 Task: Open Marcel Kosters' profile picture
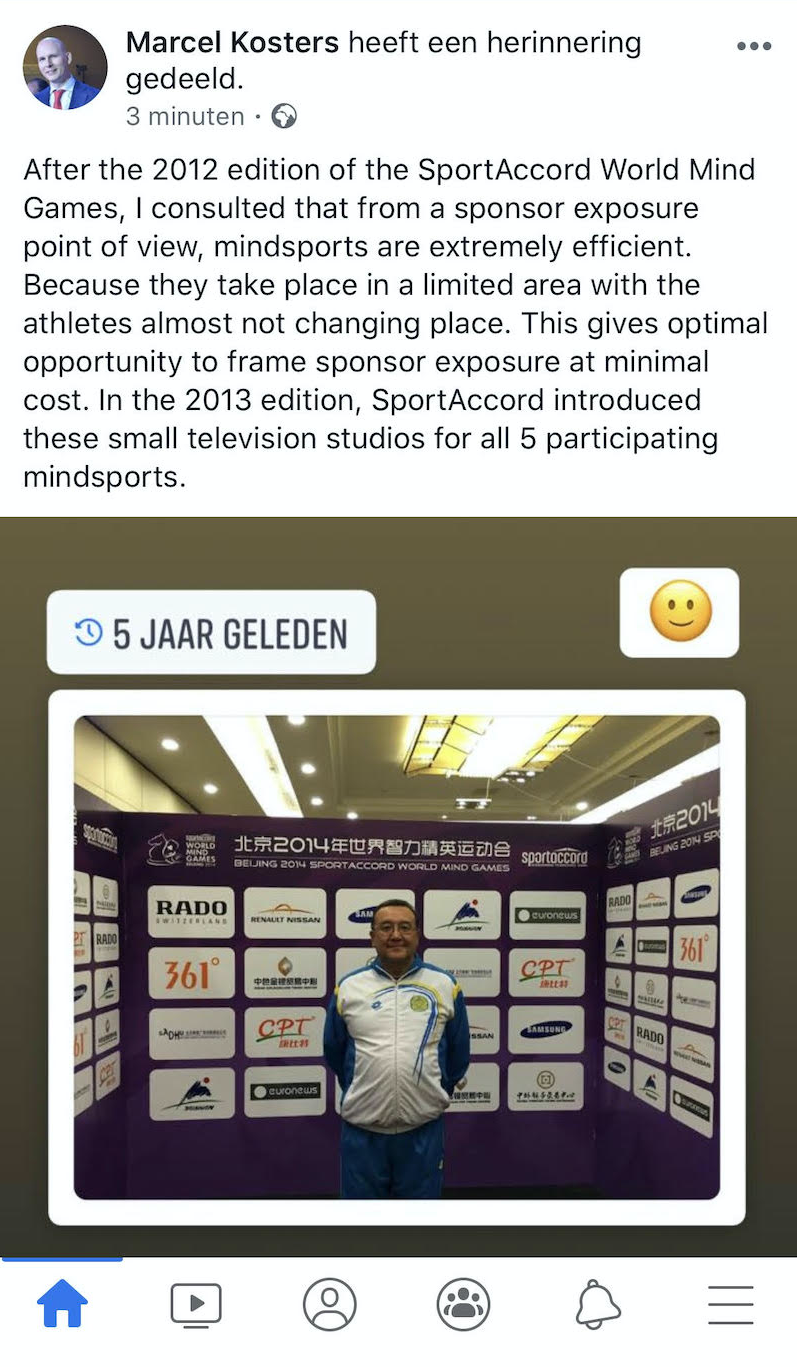65,68
